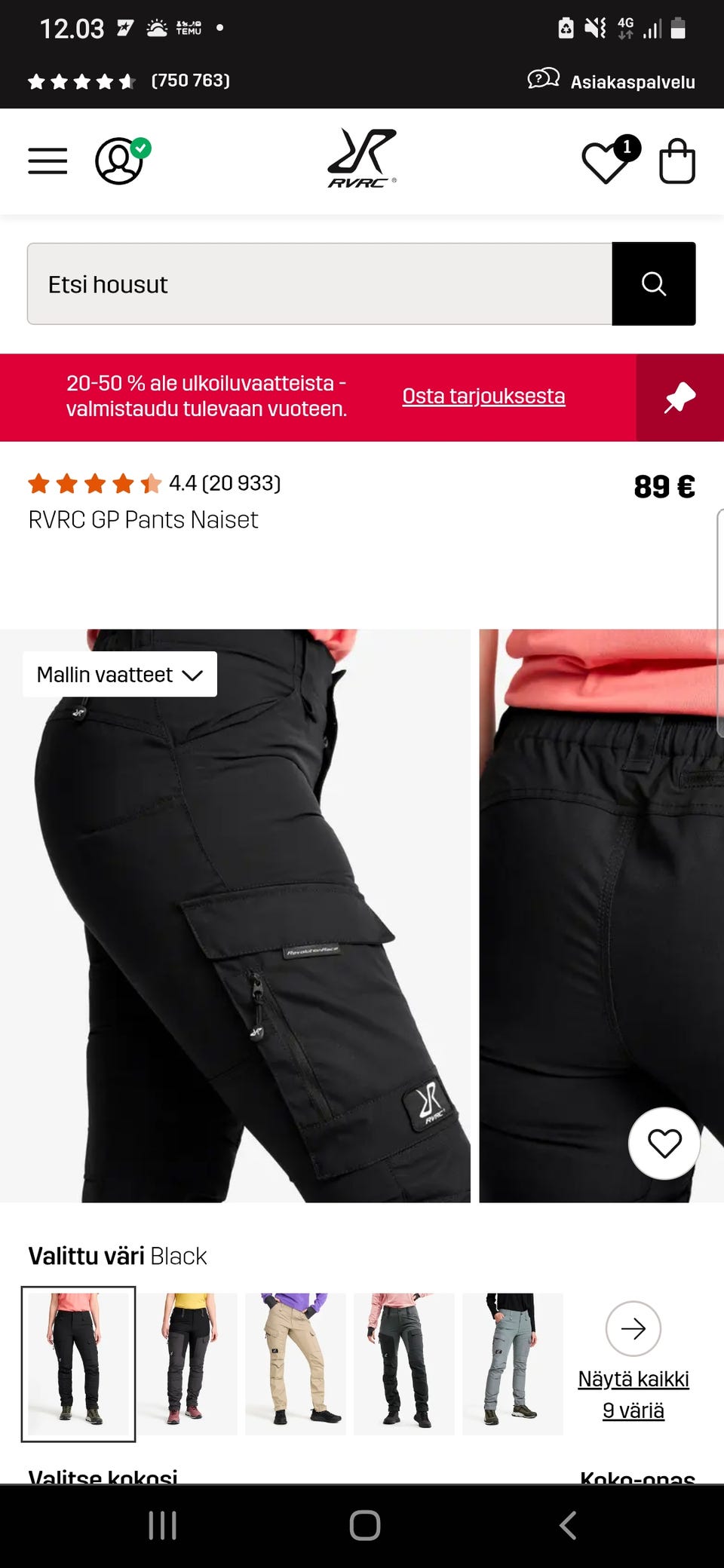The image size is (724, 1568).
Task: Go back using system back button
Action: click(x=568, y=1525)
